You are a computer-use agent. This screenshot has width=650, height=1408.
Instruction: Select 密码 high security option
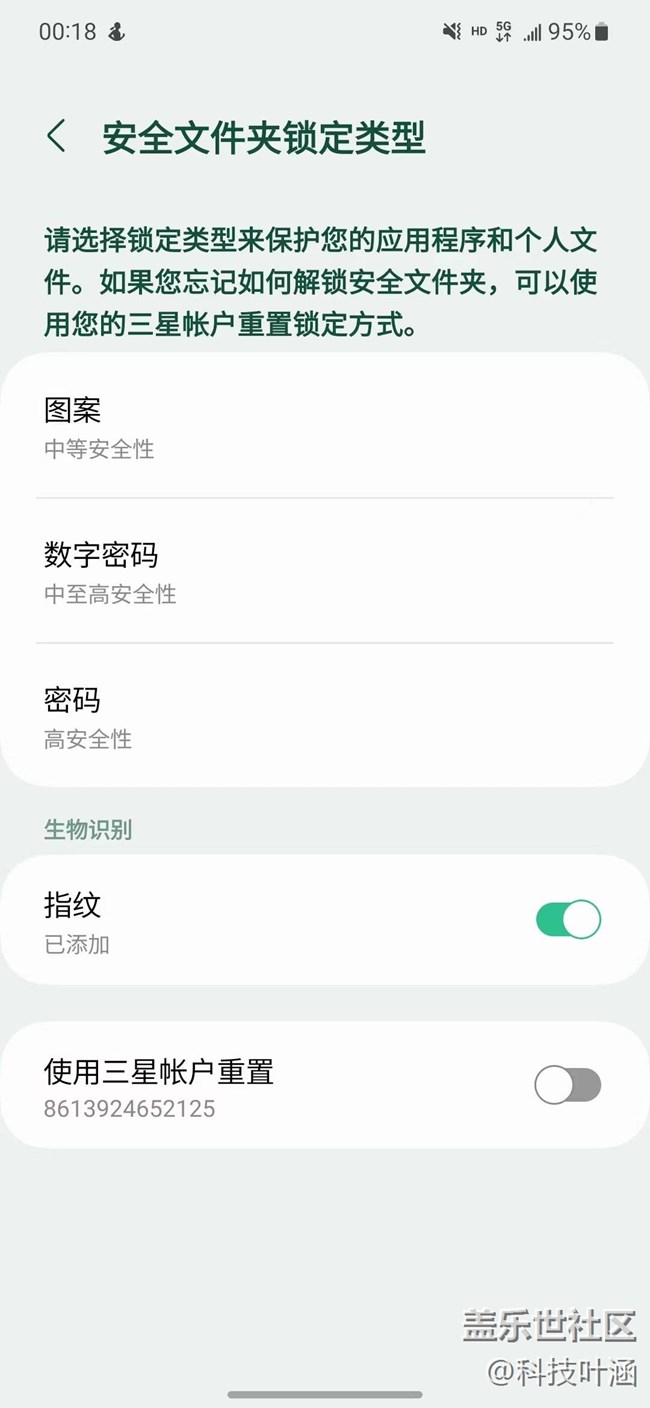[x=325, y=716]
